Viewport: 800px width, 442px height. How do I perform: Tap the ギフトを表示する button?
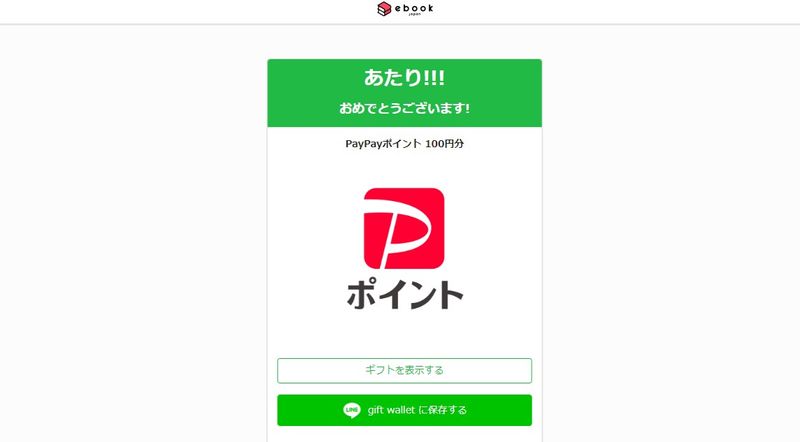click(404, 370)
